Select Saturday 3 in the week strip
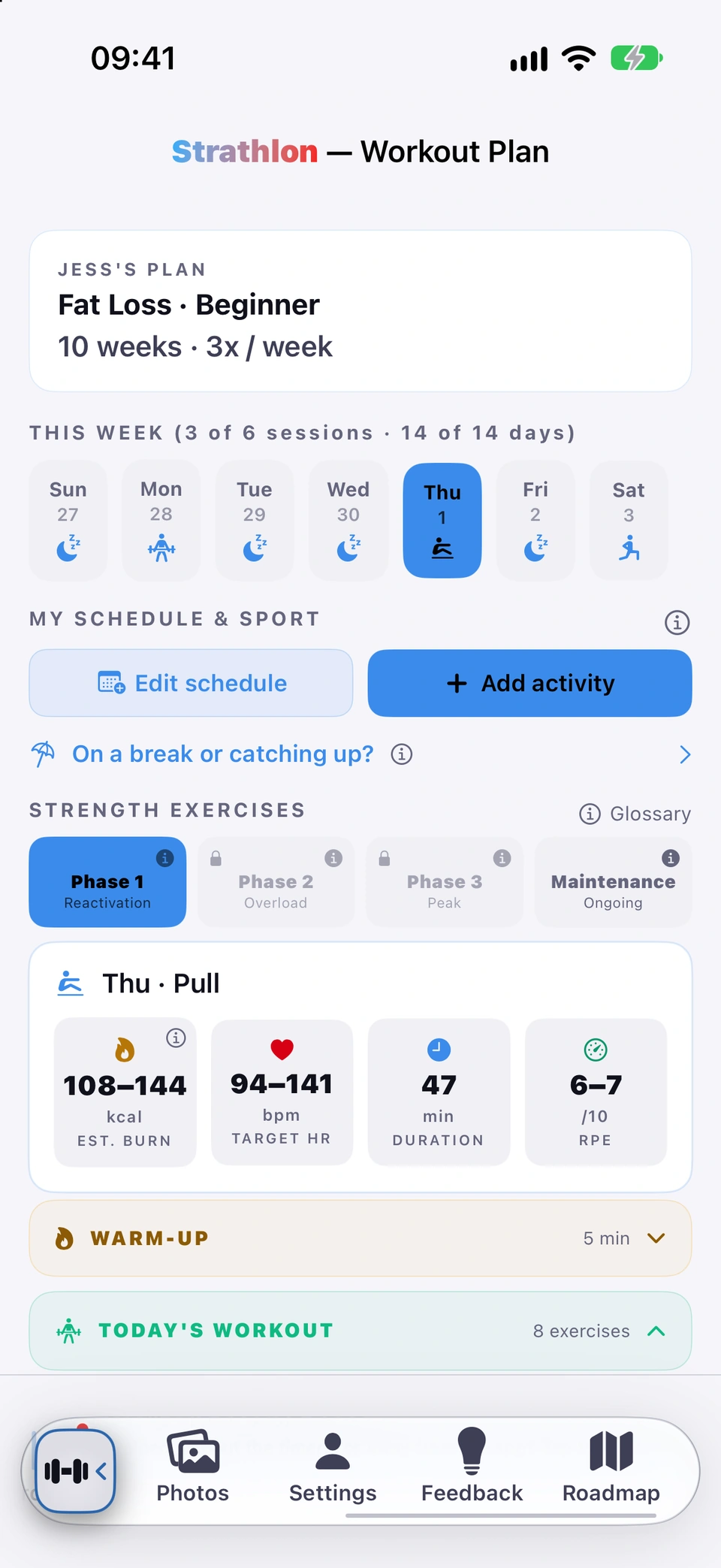Viewport: 721px width, 1568px height. [x=629, y=520]
